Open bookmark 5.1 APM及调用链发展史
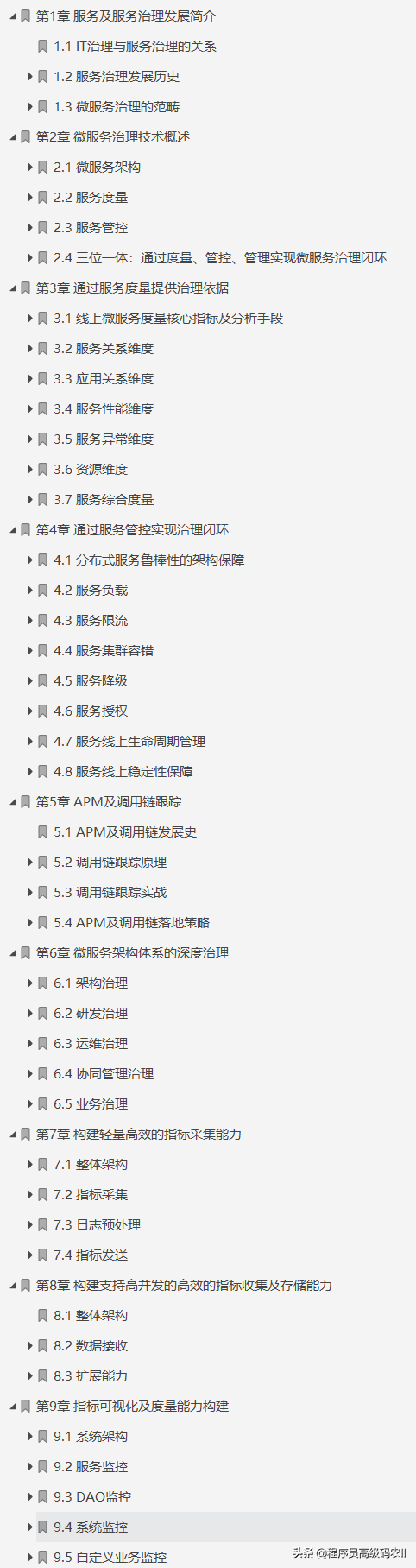This screenshot has width=416, height=1568. click(125, 832)
